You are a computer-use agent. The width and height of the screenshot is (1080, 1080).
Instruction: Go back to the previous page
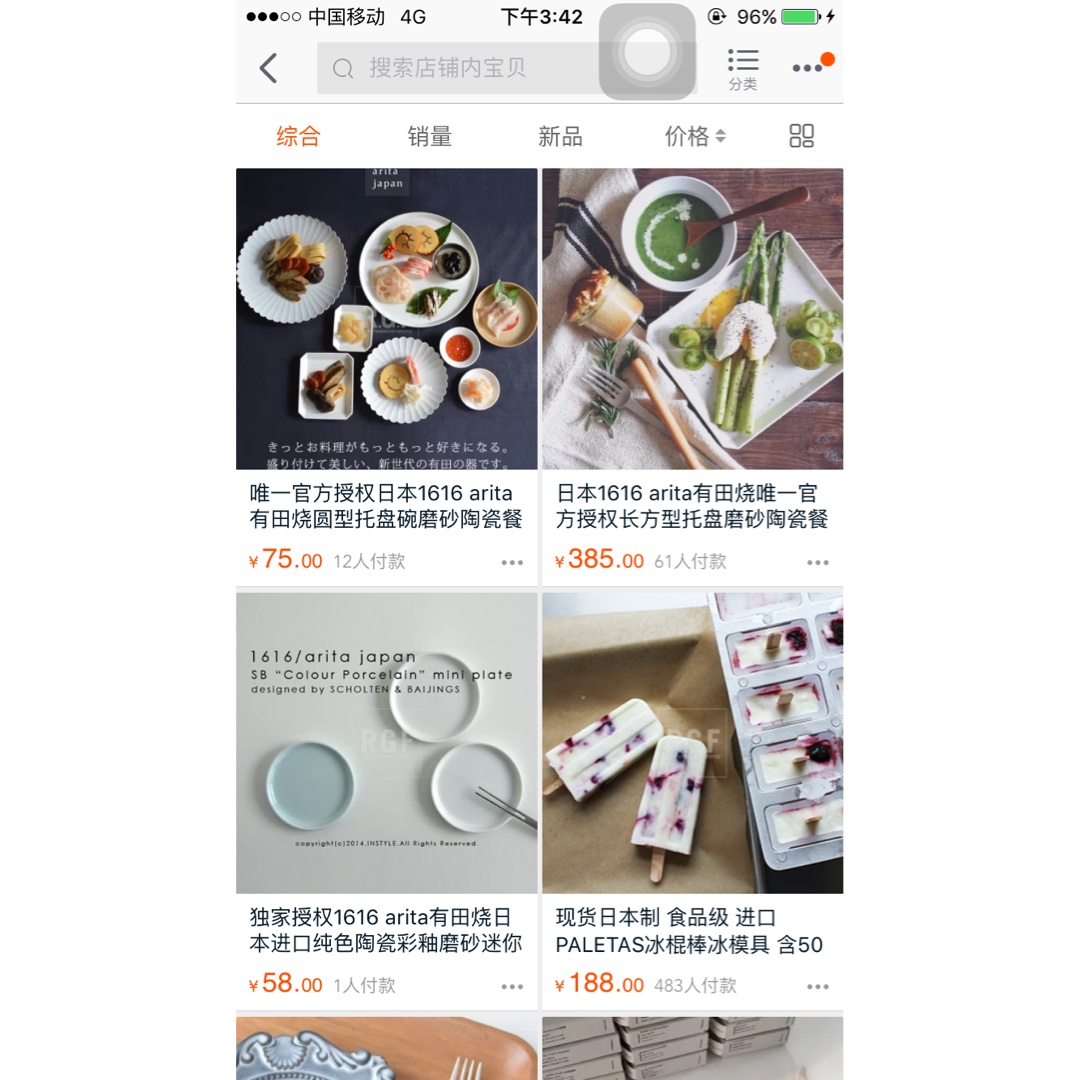pyautogui.click(x=267, y=68)
